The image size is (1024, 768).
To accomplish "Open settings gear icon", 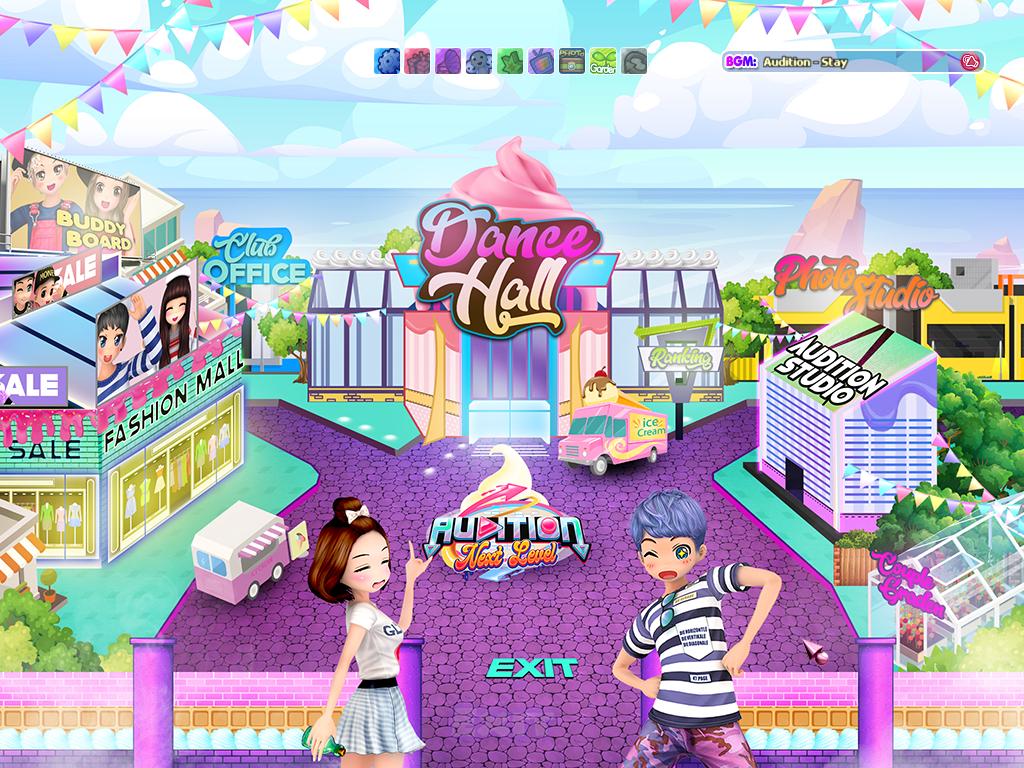I will tap(386, 61).
